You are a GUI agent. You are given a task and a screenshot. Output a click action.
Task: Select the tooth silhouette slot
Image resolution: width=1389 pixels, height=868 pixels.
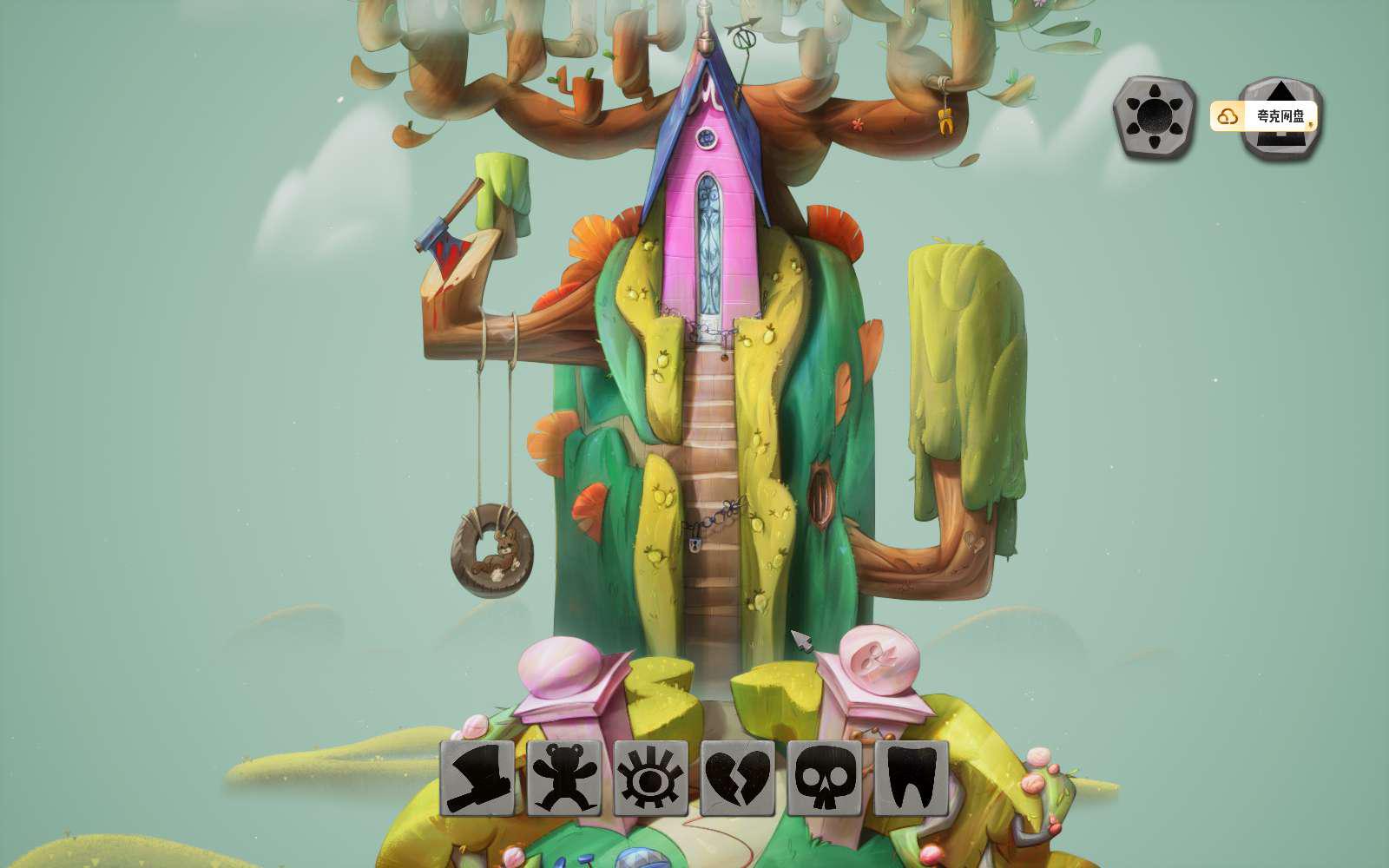click(x=911, y=778)
